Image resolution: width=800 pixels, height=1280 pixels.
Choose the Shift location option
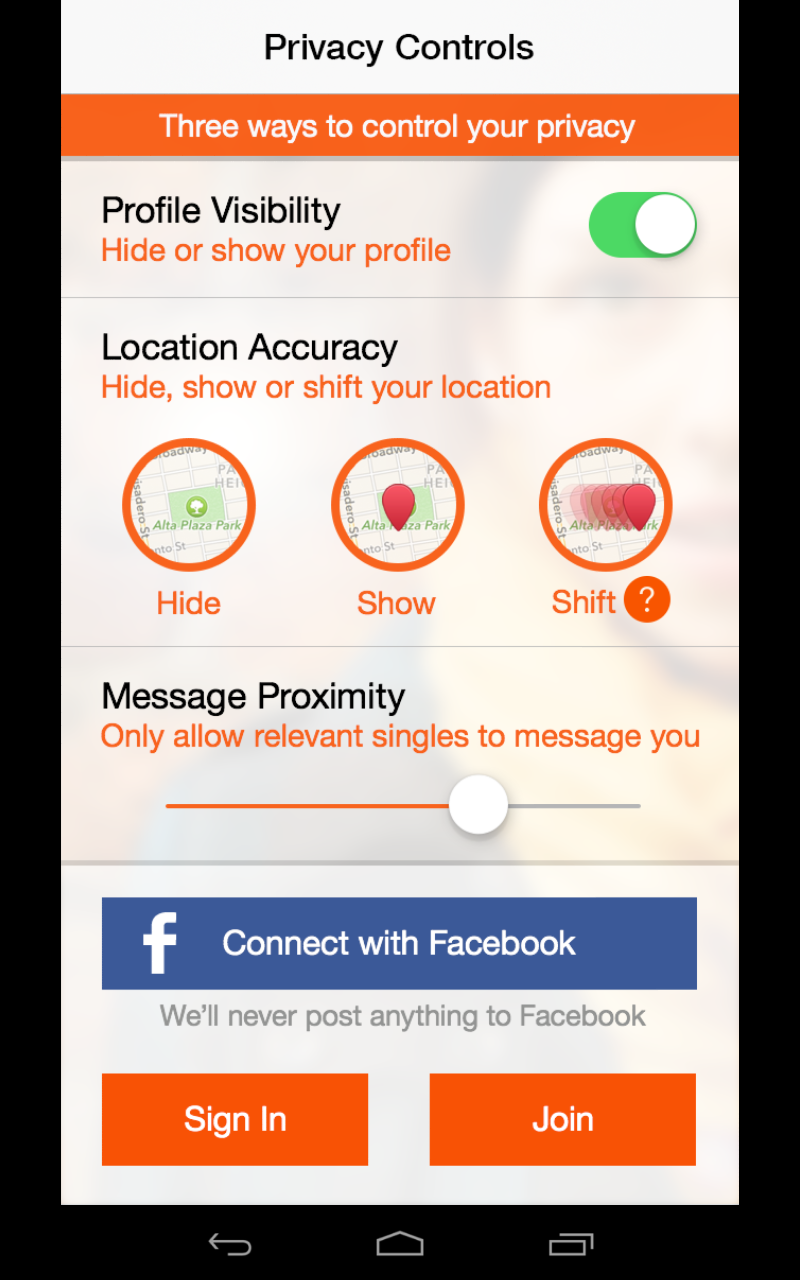[x=605, y=504]
